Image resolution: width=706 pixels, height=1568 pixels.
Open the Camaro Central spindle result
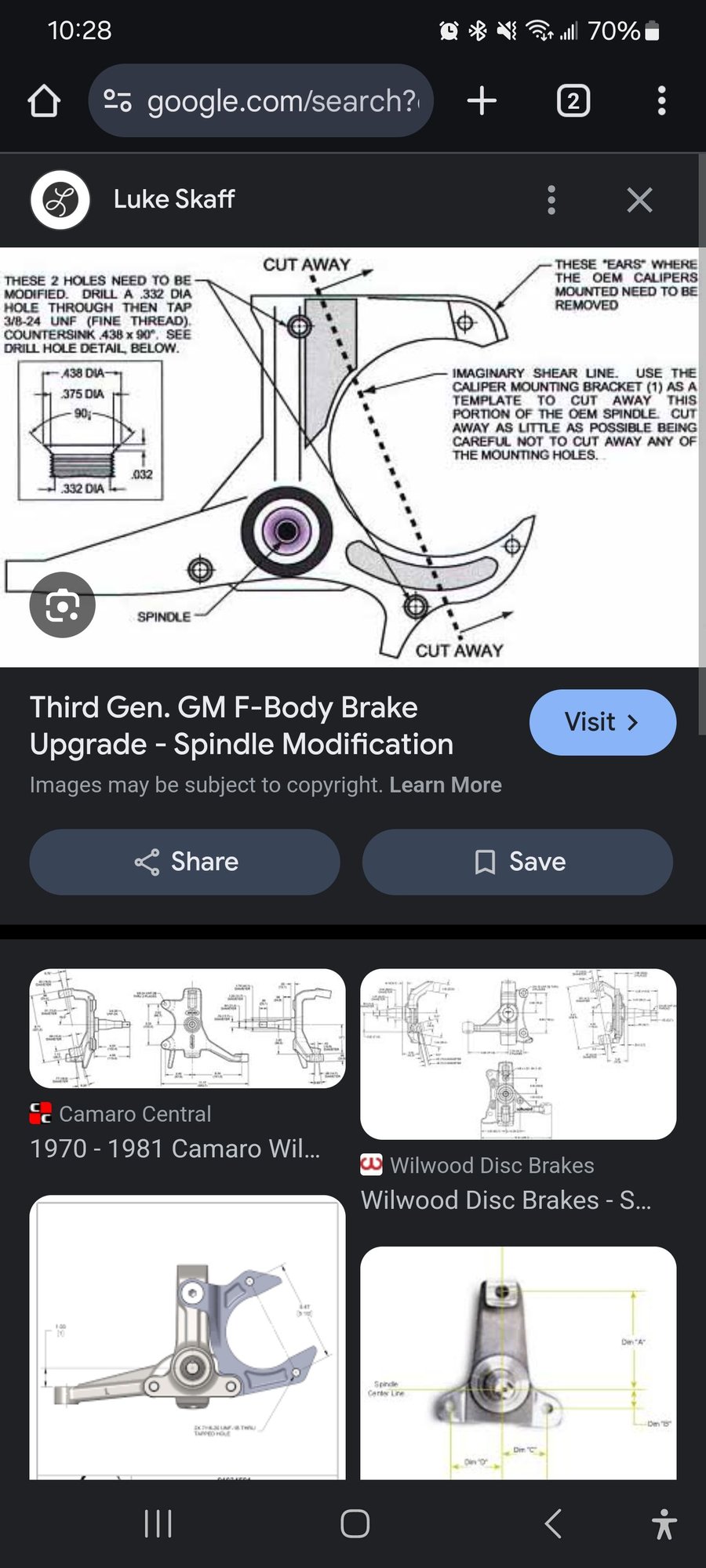(187, 1029)
